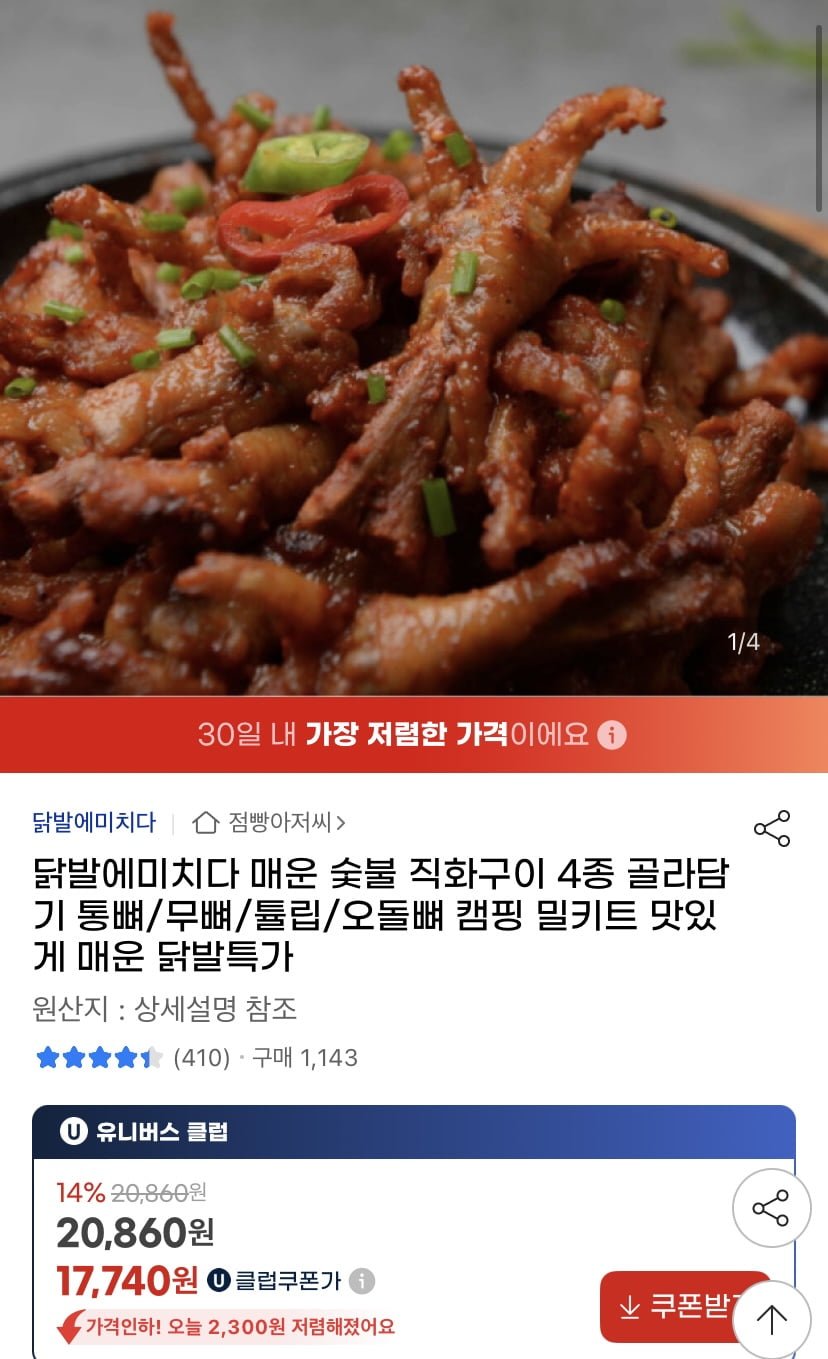Viewport: 828px width, 1359px height.
Task: Tap the 쿠폰받기 coupon download button
Action: 680,1306
